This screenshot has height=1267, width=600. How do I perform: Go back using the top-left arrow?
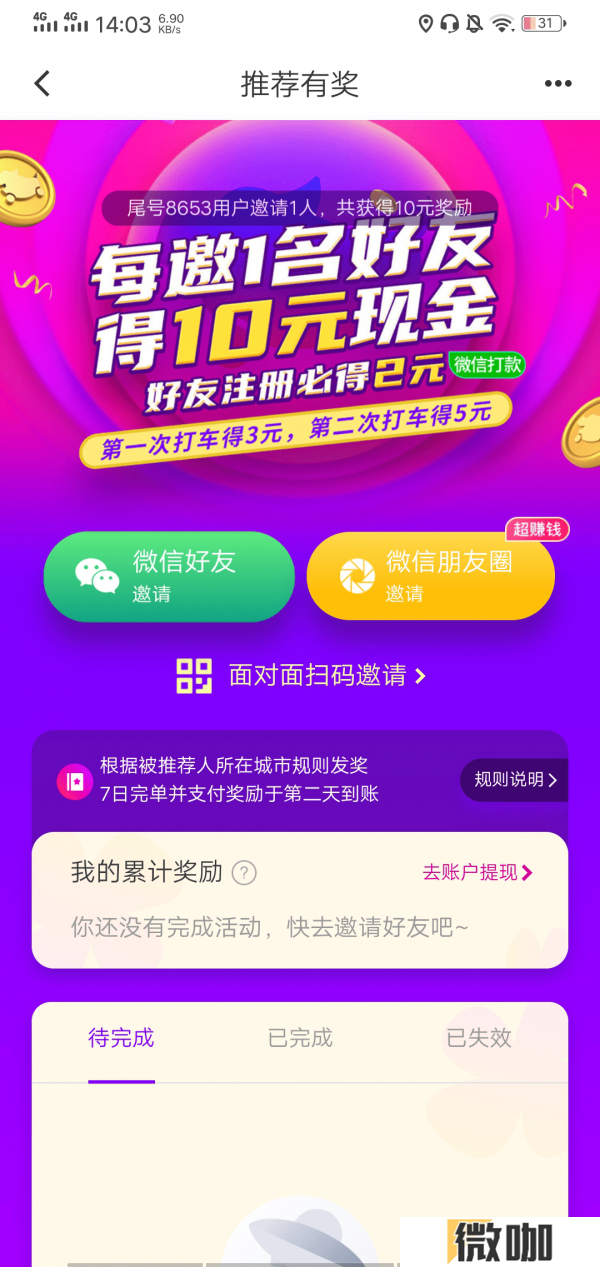click(x=42, y=83)
